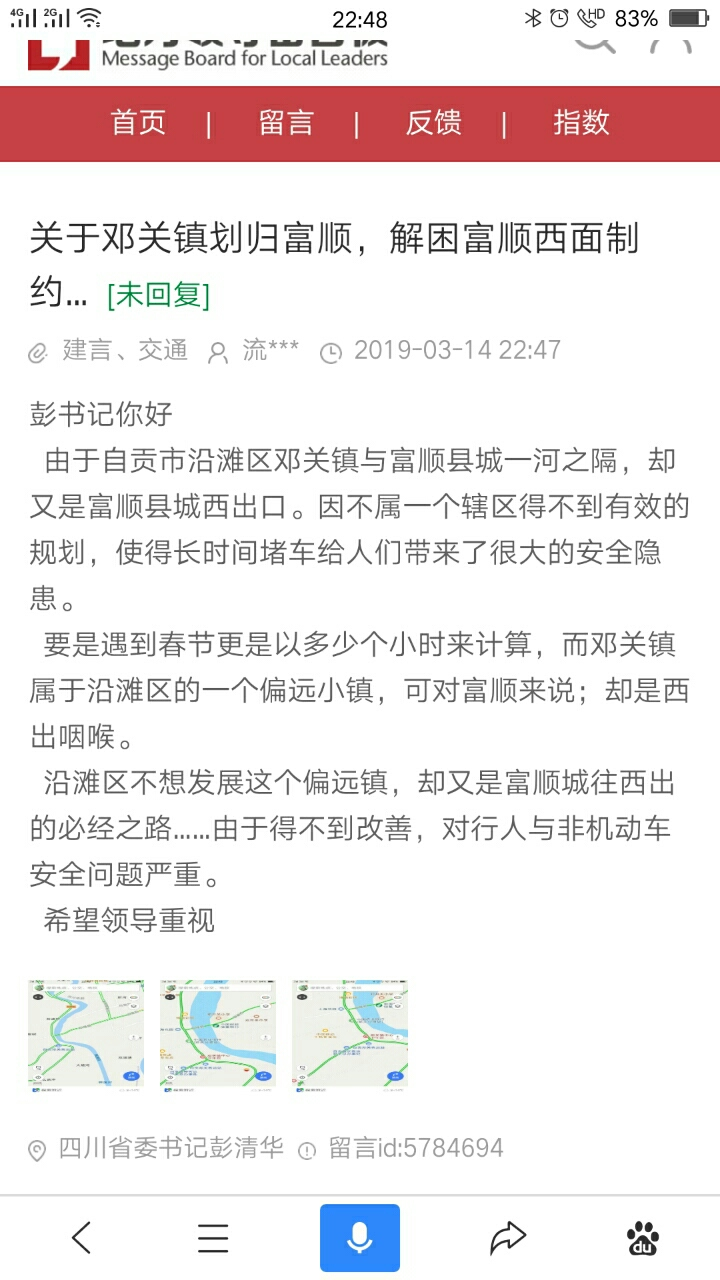Viewport: 720px width, 1280px height.
Task: Share this page
Action: (507, 1238)
